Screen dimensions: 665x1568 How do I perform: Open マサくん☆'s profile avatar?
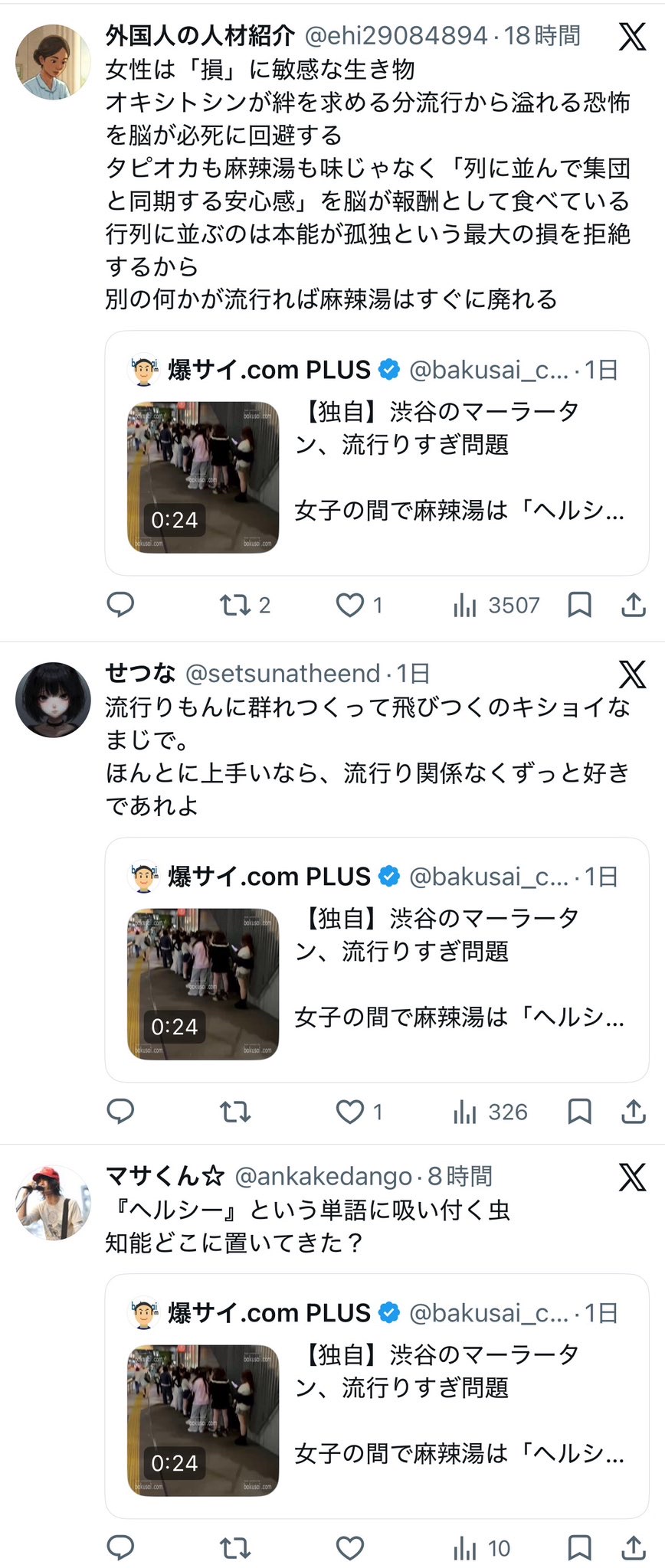[x=54, y=1203]
